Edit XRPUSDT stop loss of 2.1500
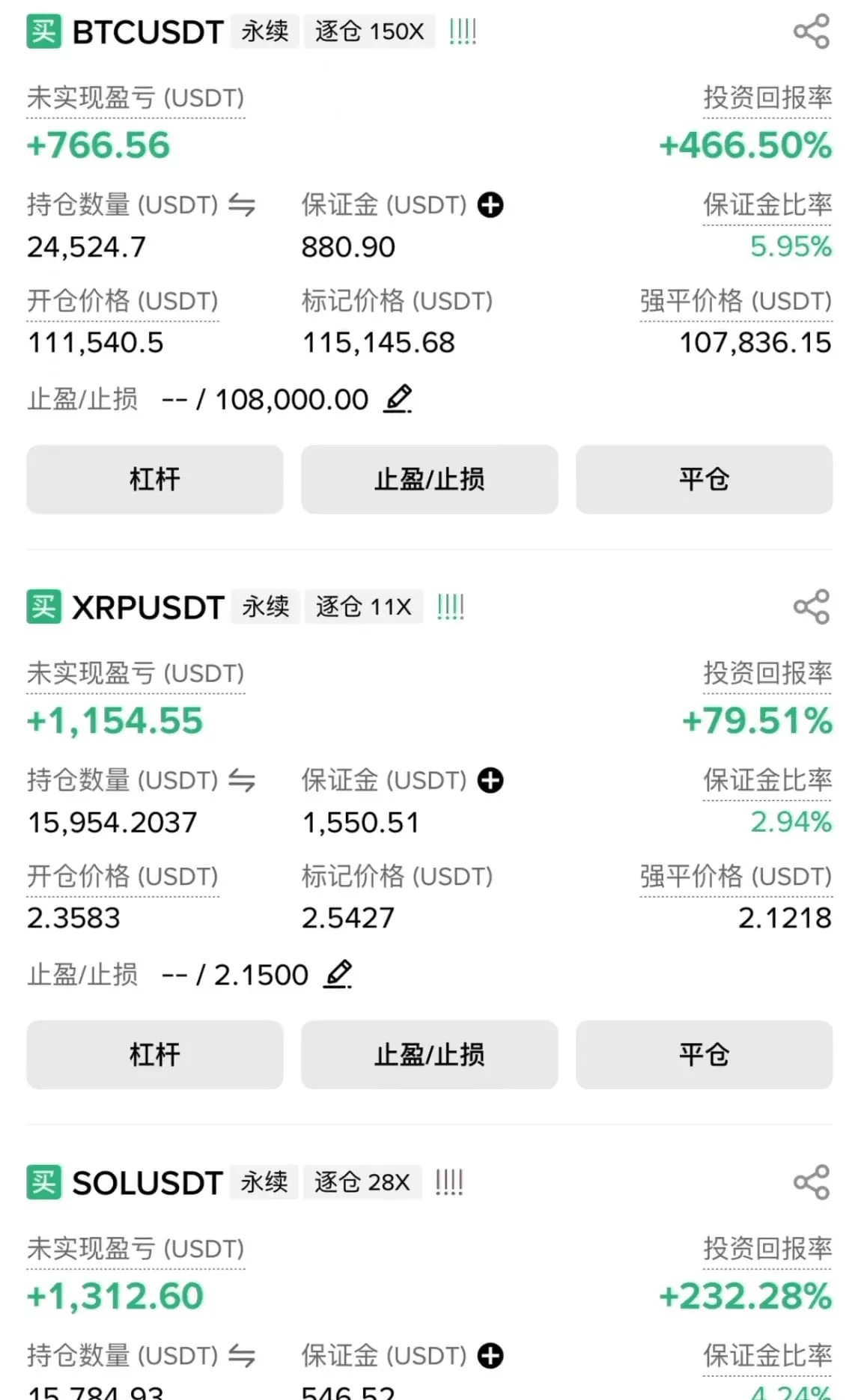Image resolution: width=855 pixels, height=1400 pixels. tap(338, 974)
